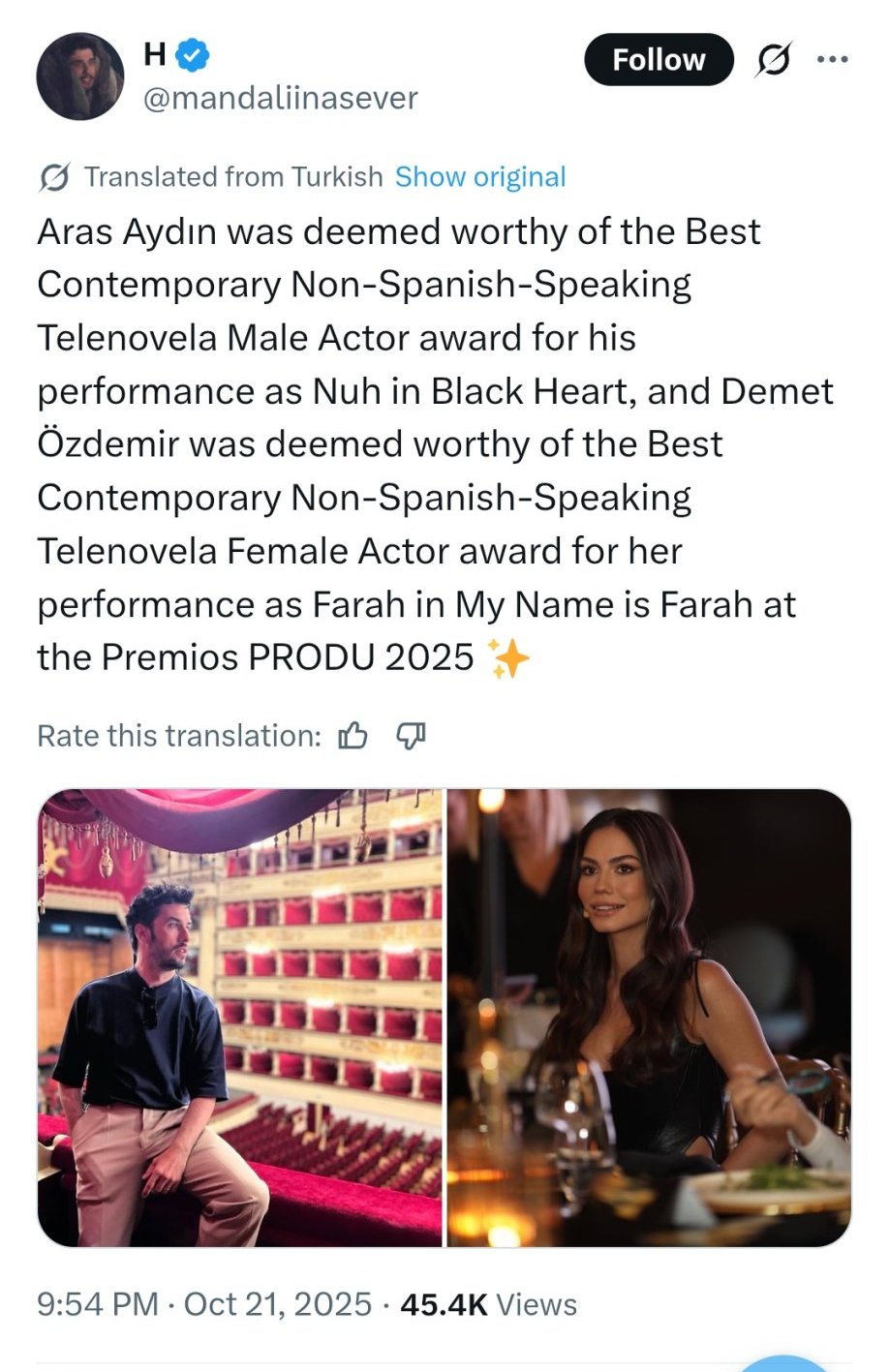Screen dimensions: 889x1372
Task: Open the photo of woman at dinner
Action: click(x=649, y=1017)
